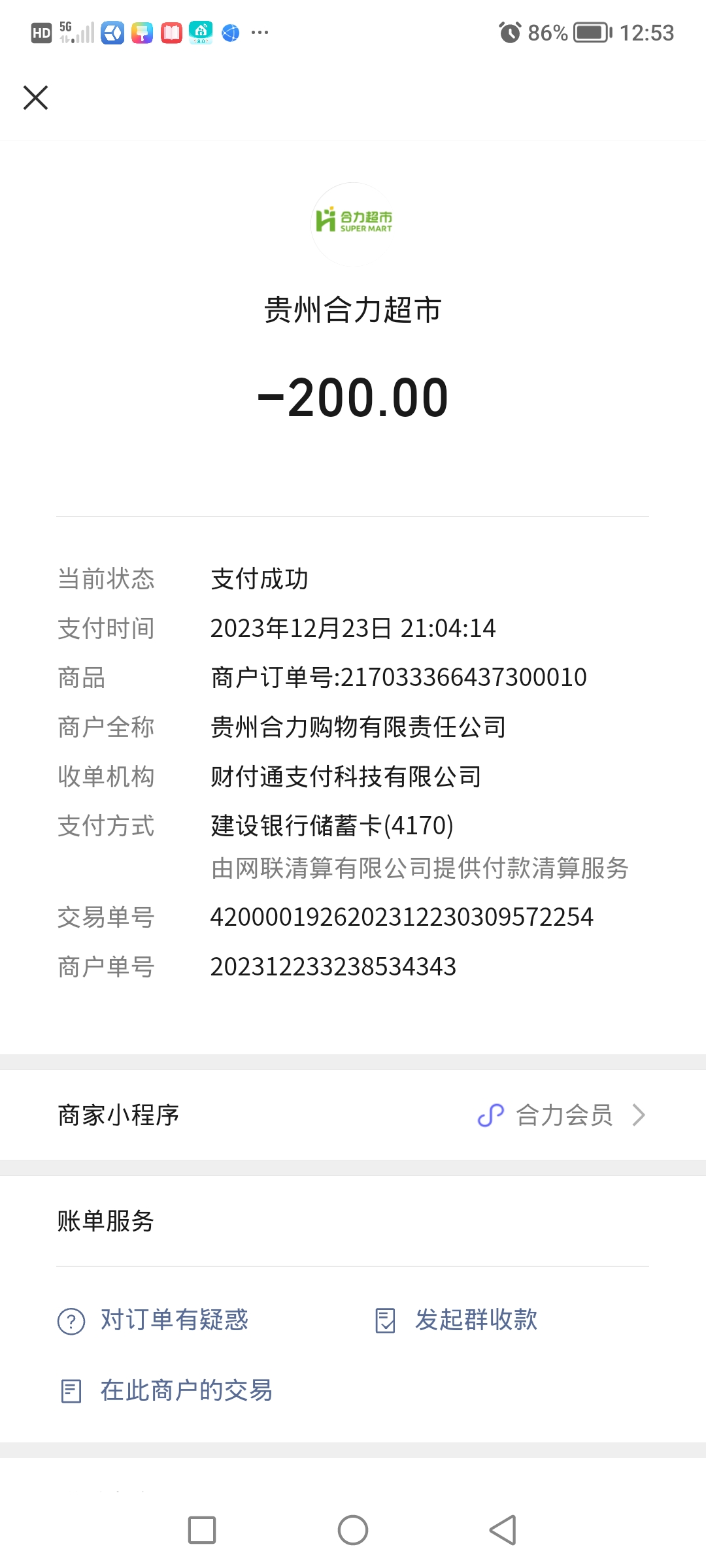
Task: Close the payment details page
Action: pyautogui.click(x=36, y=98)
